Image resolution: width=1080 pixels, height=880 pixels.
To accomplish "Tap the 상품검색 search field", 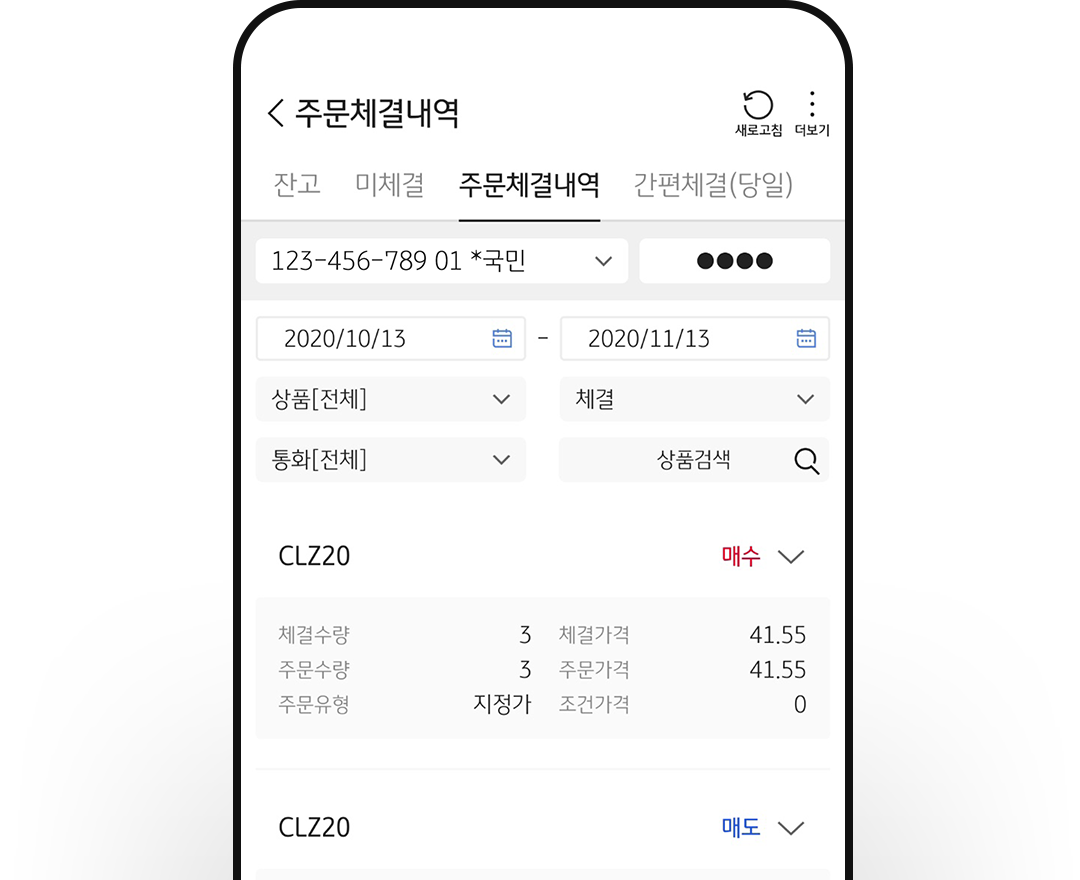I will (694, 460).
